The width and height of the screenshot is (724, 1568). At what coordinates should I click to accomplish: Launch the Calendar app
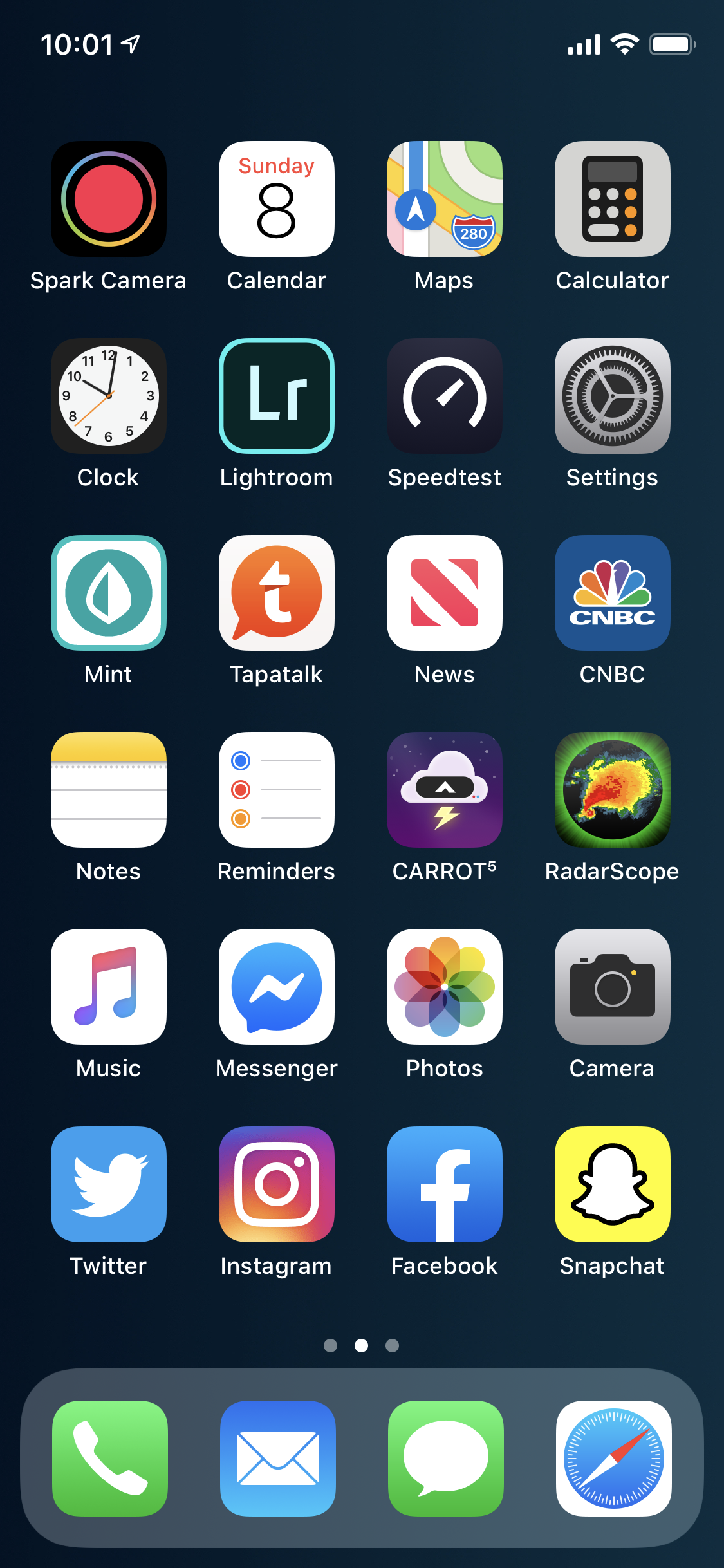[277, 199]
